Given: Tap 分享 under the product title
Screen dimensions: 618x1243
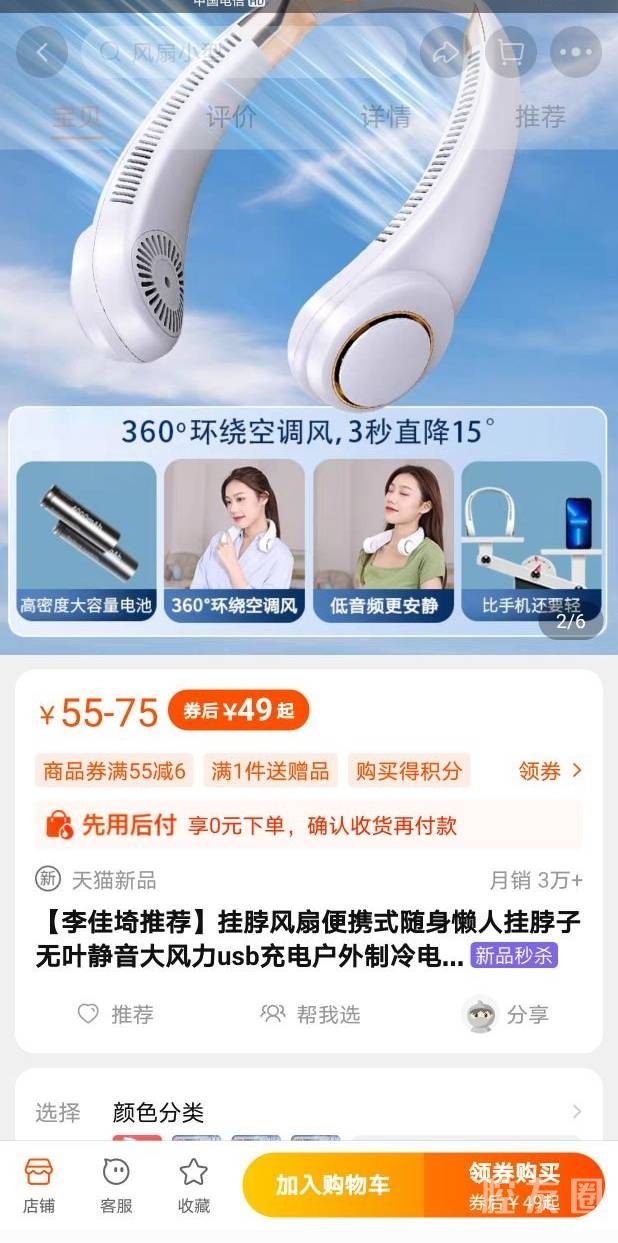Looking at the screenshot, I should [508, 1014].
